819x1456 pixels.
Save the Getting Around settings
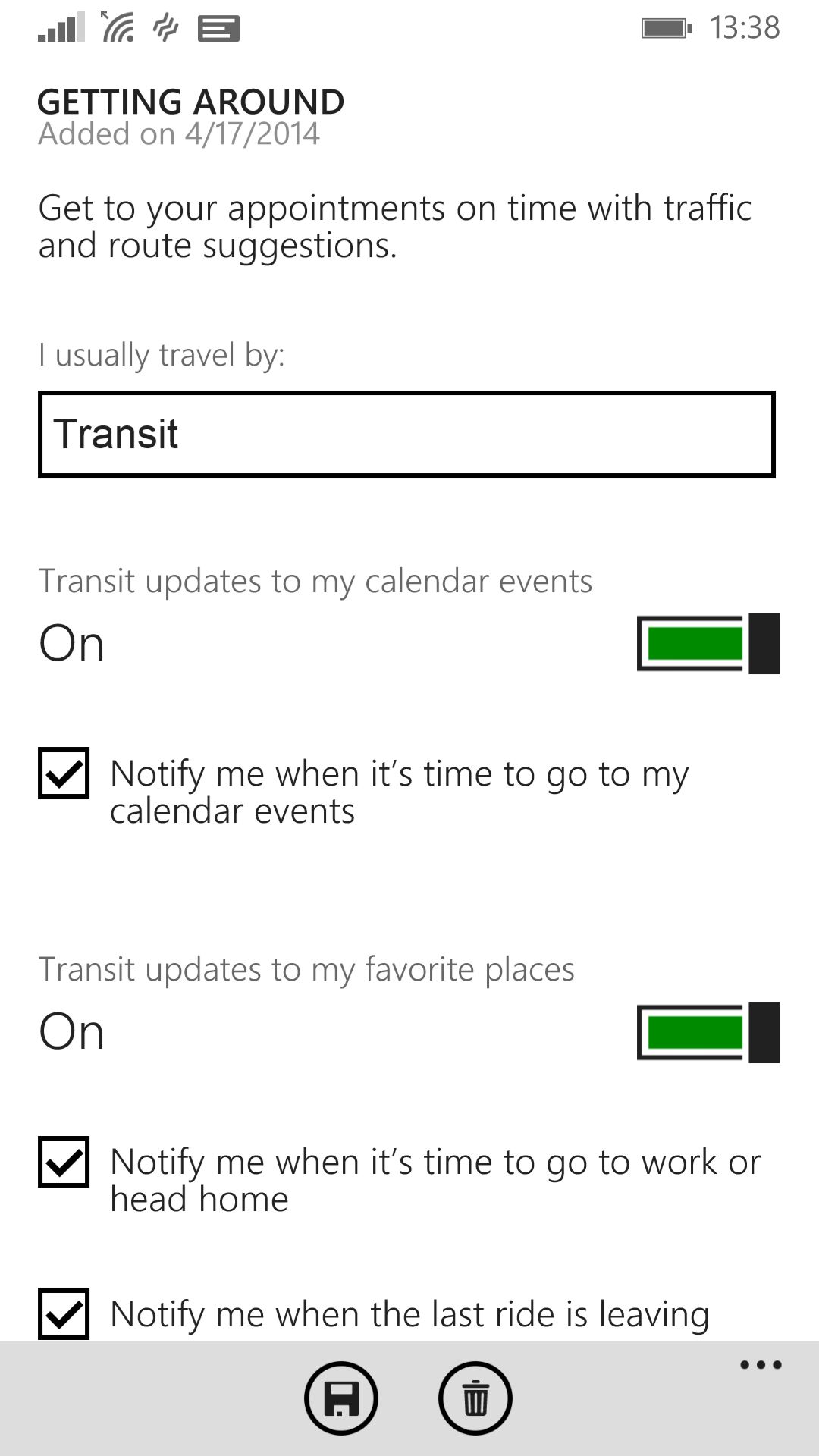(341, 1398)
